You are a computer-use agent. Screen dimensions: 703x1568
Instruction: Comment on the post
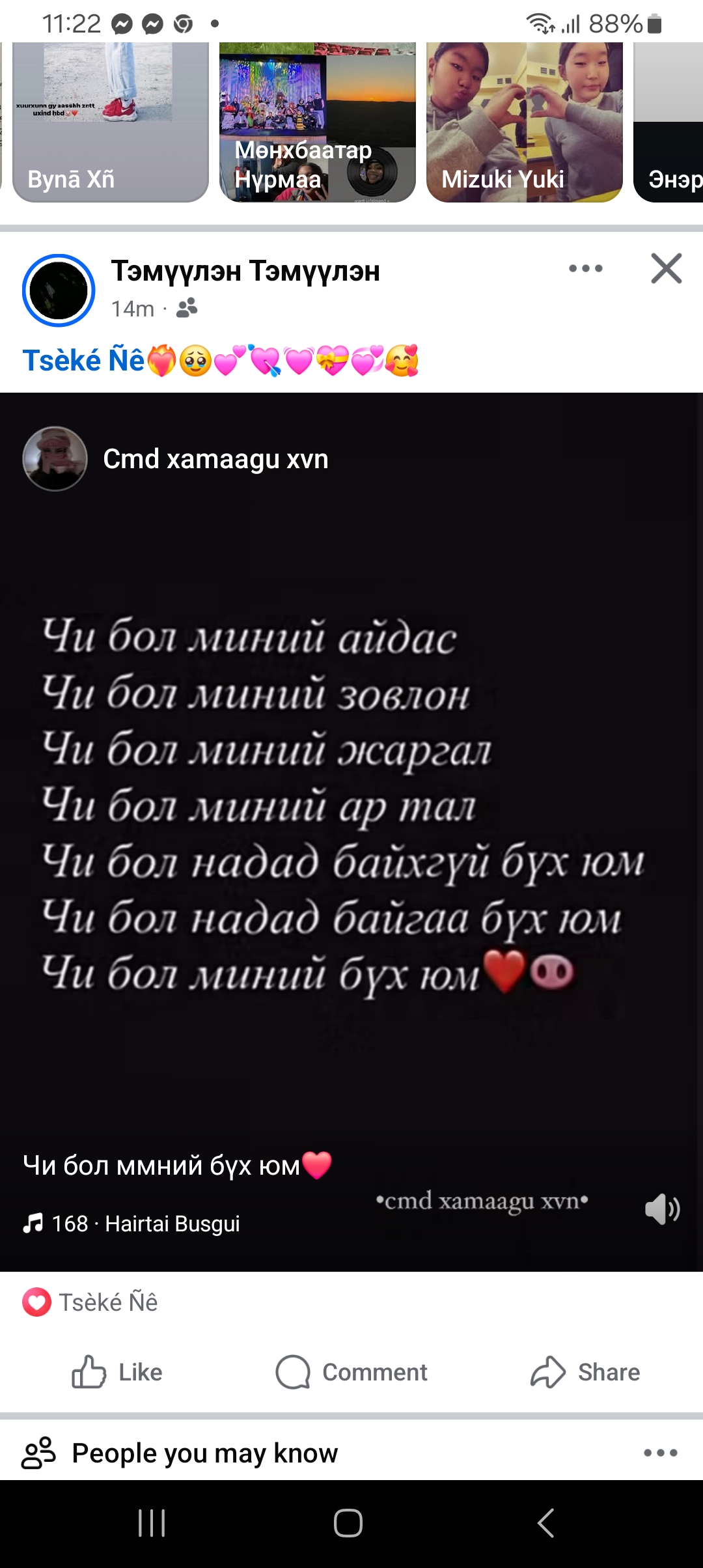pos(351,1372)
